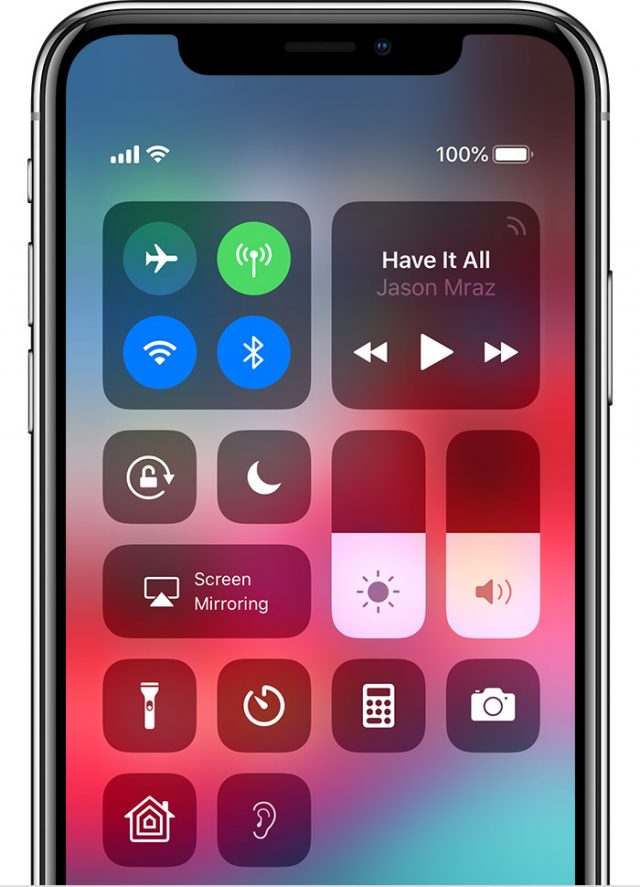Toggle Portrait Orientation Lock
This screenshot has width=640, height=887.
coord(150,477)
